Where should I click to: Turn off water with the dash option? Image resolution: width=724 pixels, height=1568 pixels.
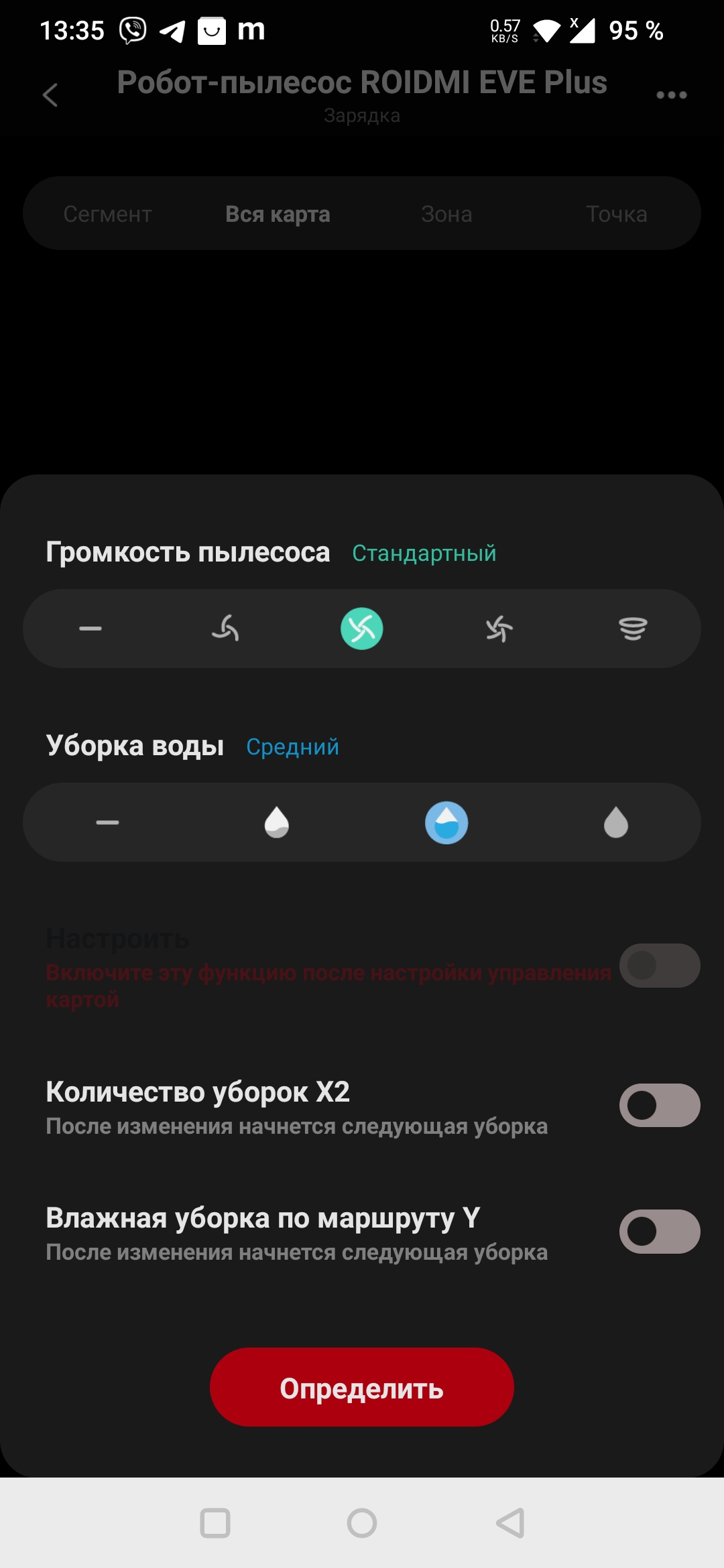(107, 822)
